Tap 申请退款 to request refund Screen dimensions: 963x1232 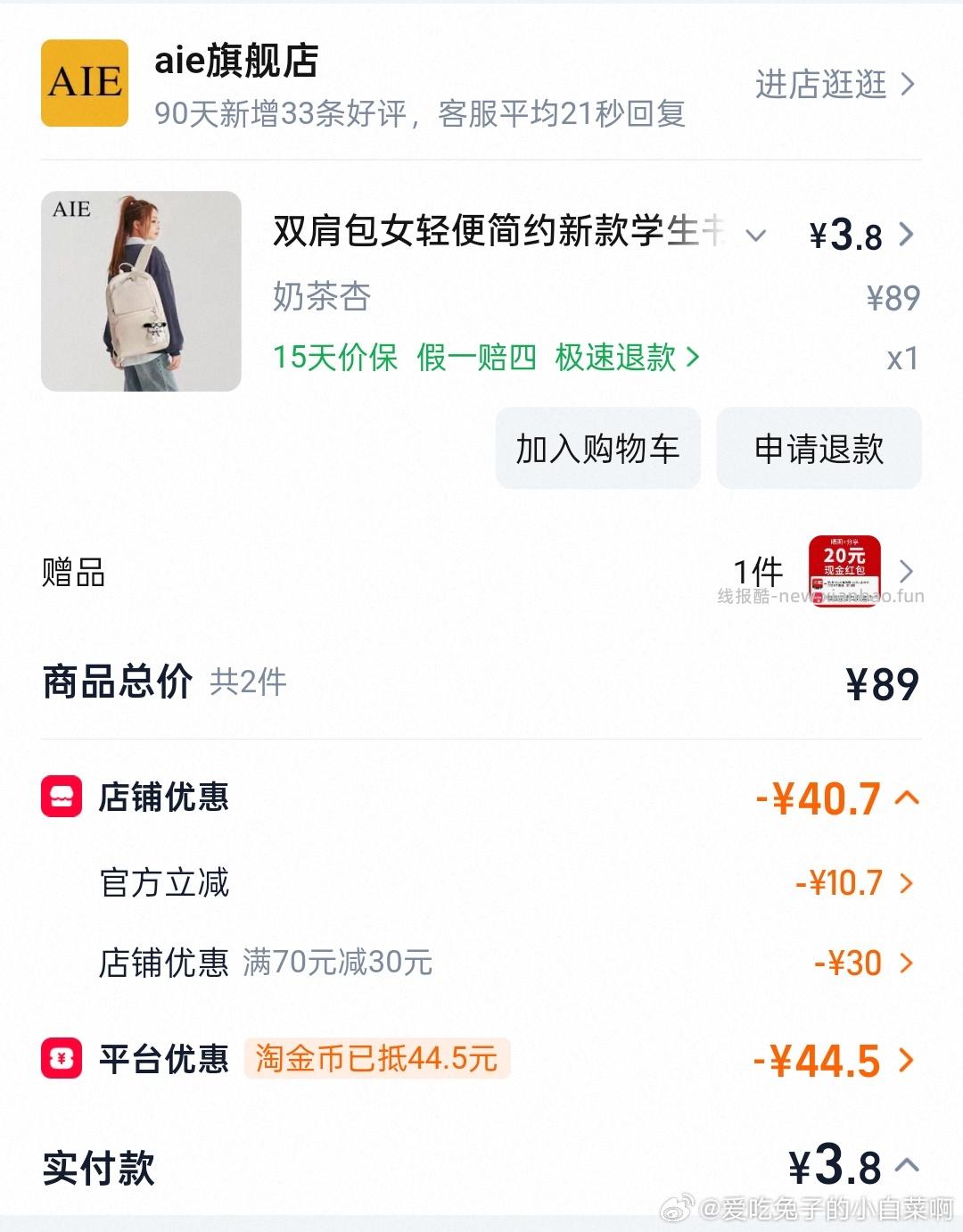click(x=819, y=449)
